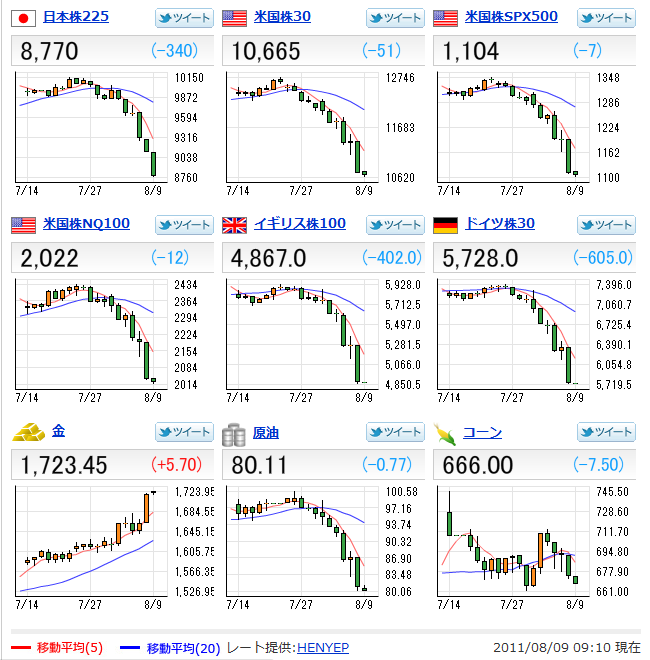The width and height of the screenshot is (650, 660).
Task: Tweet the コーン corn quote
Action: [606, 432]
